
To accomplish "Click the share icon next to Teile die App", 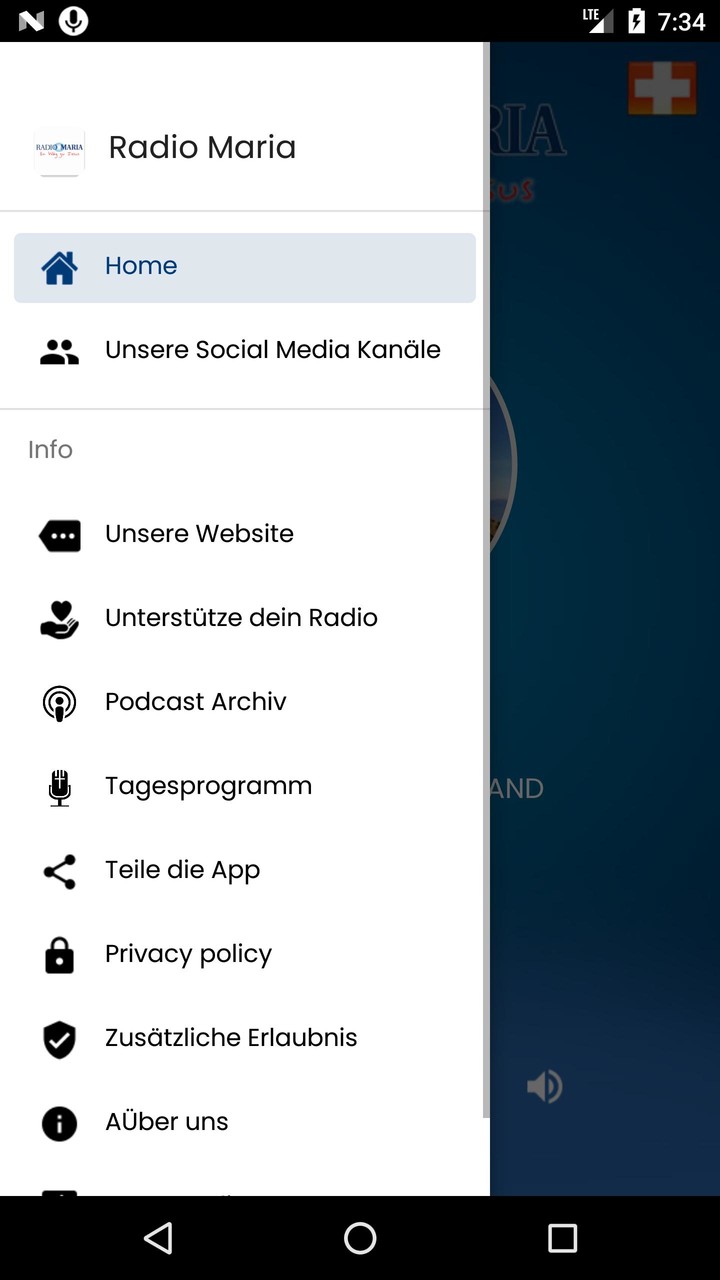I will pos(59,871).
